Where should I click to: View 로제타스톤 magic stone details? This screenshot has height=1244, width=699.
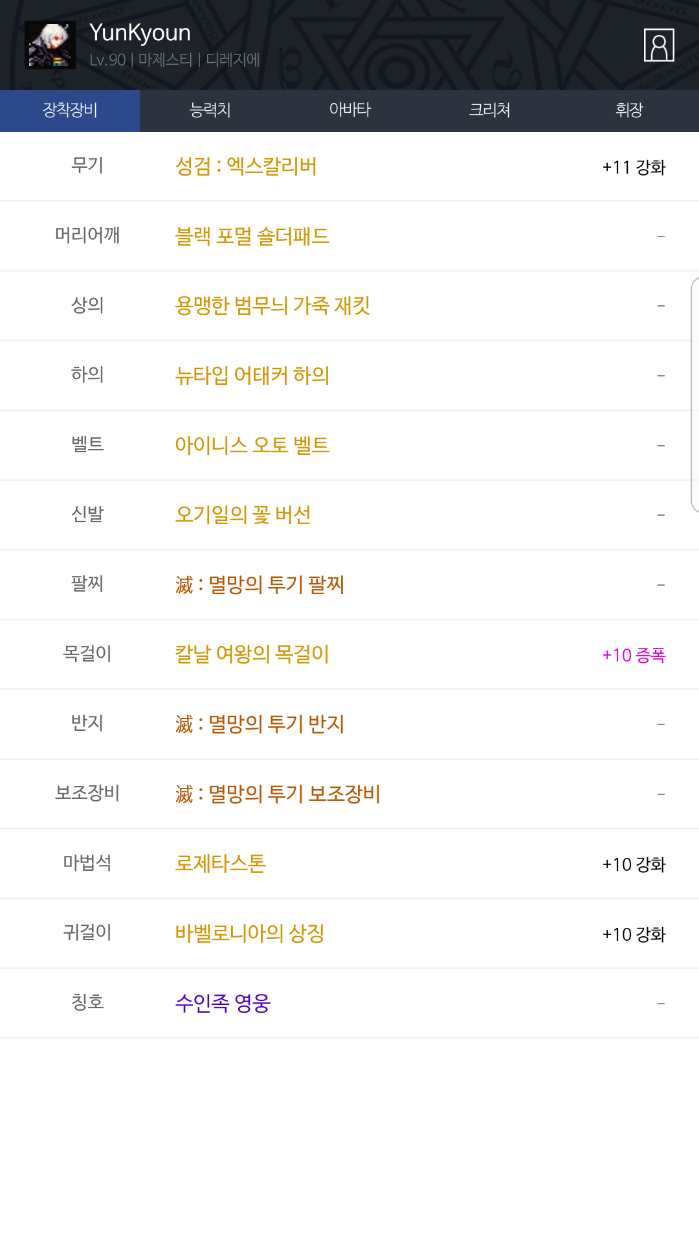(x=220, y=863)
